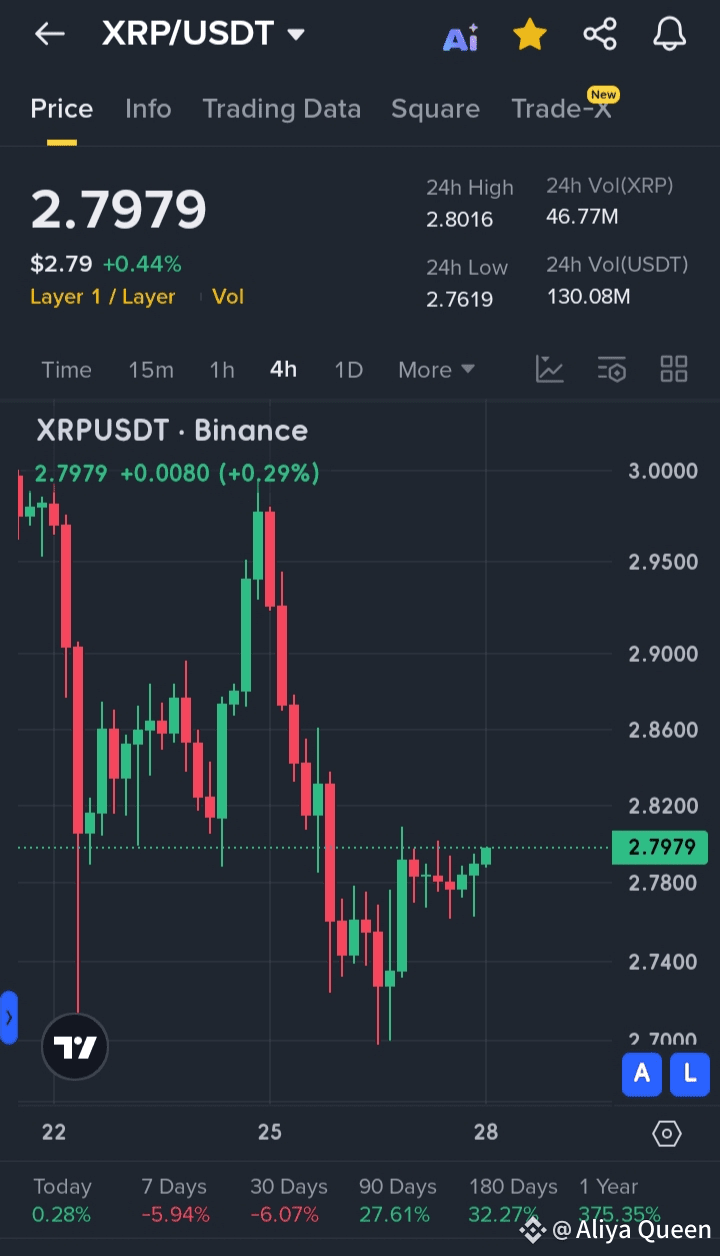Select the Time chart interval
The height and width of the screenshot is (1256, 720).
click(x=66, y=370)
